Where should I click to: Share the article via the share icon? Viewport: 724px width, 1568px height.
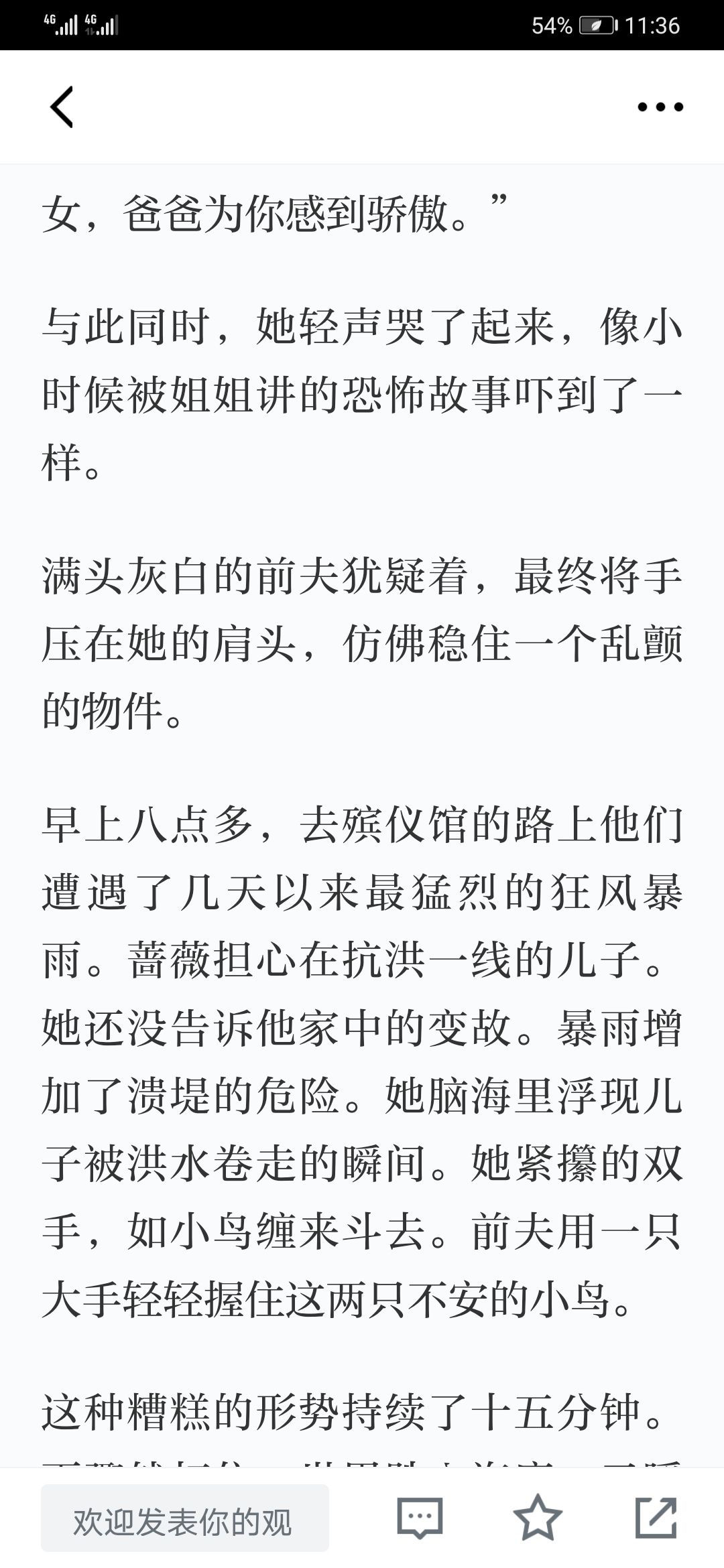pos(656,1516)
